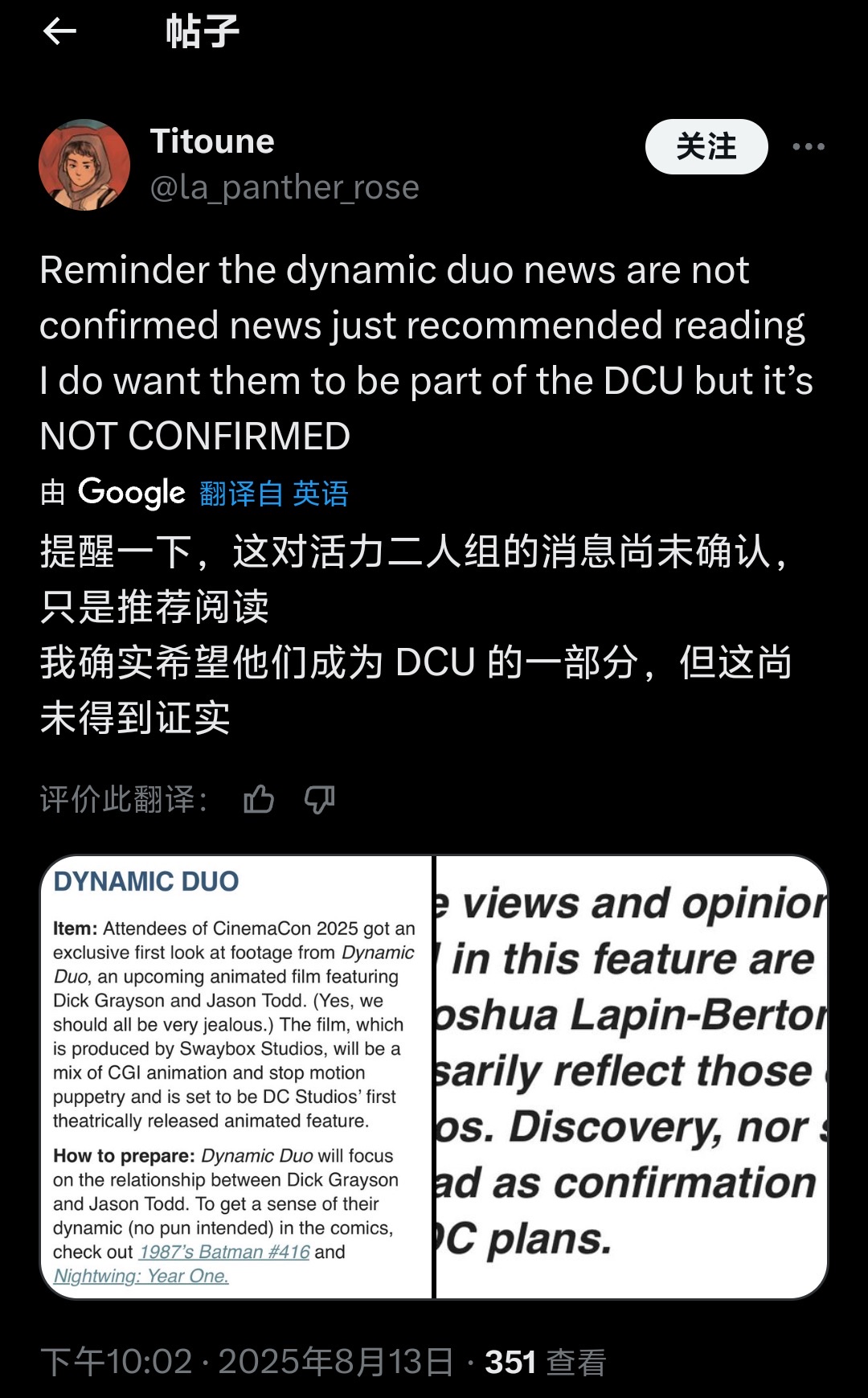868x1398 pixels.
Task: Follow Titoune with the 关注 button
Action: tap(706, 146)
